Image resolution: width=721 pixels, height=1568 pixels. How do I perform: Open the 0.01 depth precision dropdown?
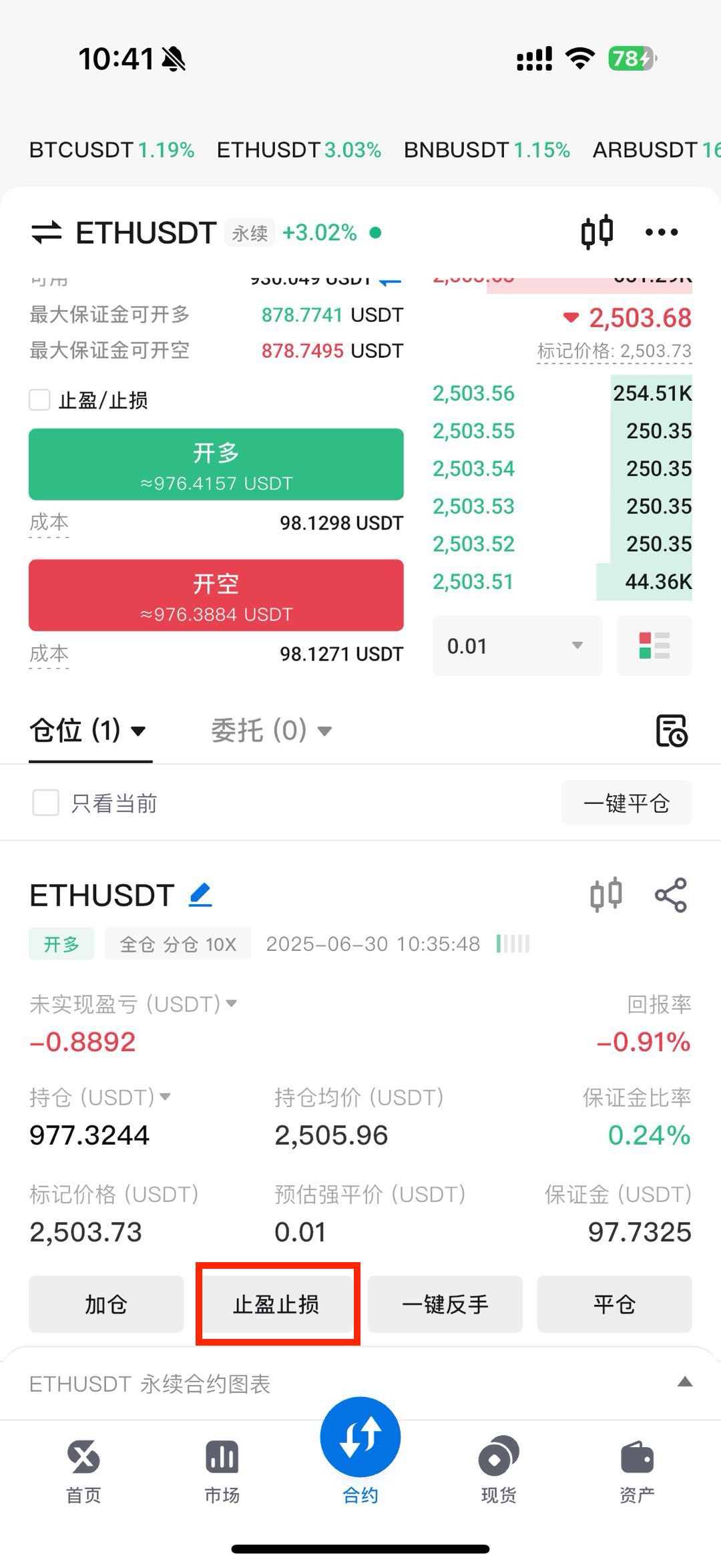517,646
